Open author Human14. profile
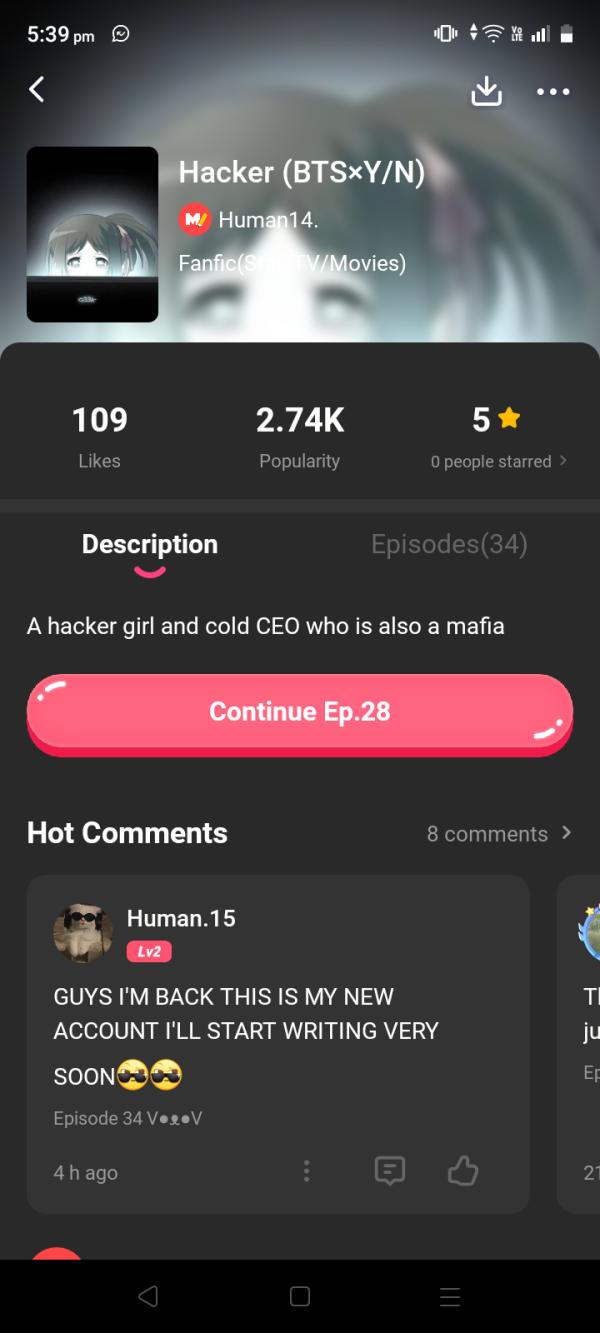Screen dimensions: 600x1333 267,220
